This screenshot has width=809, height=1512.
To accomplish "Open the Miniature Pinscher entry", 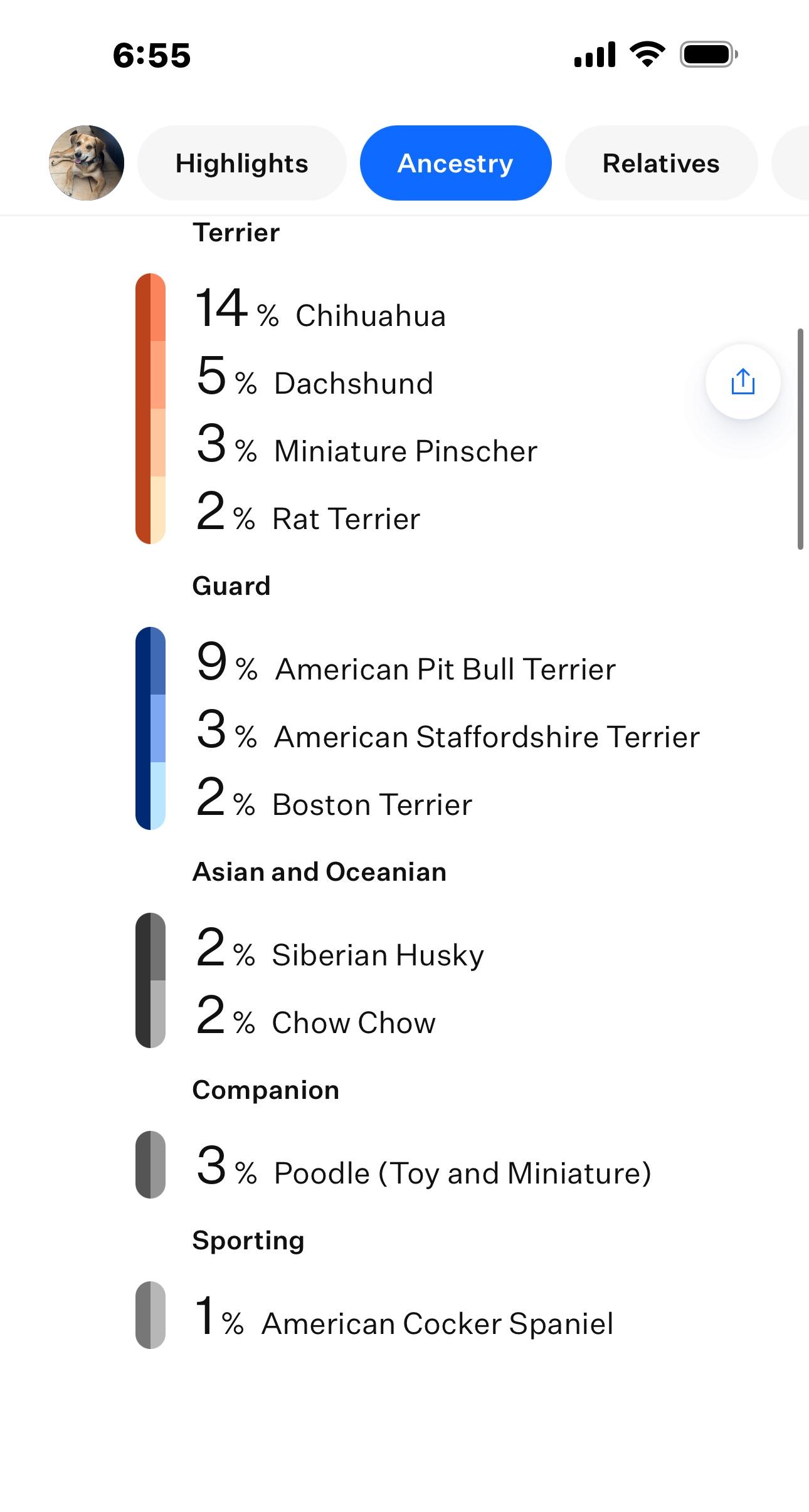I will pyautogui.click(x=367, y=443).
